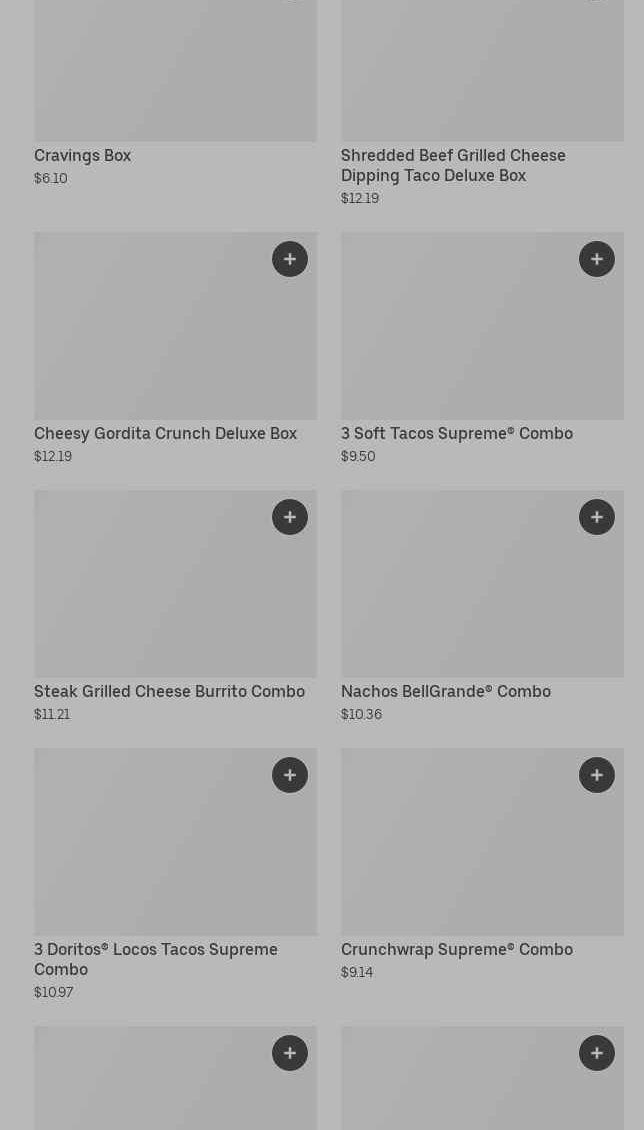Open Steak Grilled Cheese Burrito Combo
This screenshot has width=644, height=1130.
[x=169, y=692]
